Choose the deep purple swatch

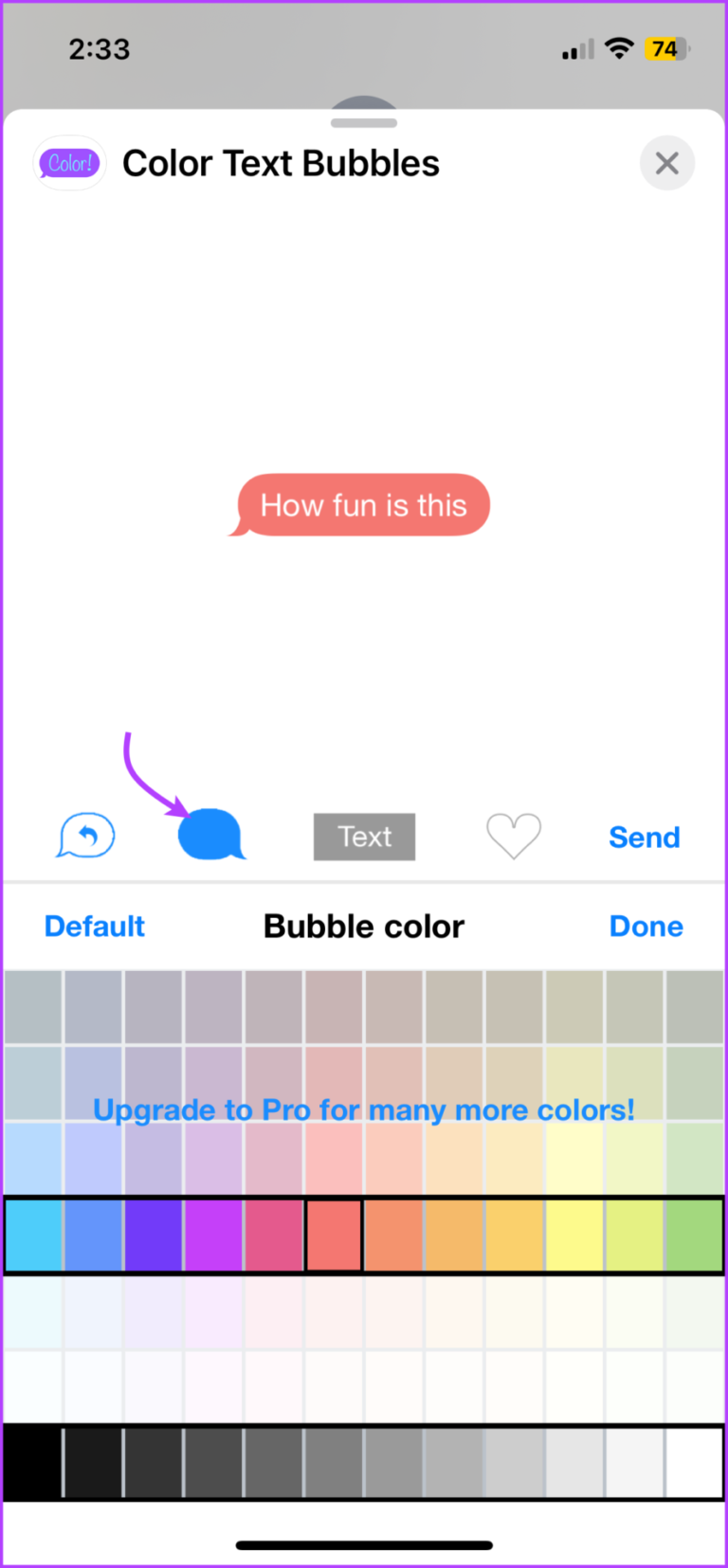click(153, 1235)
